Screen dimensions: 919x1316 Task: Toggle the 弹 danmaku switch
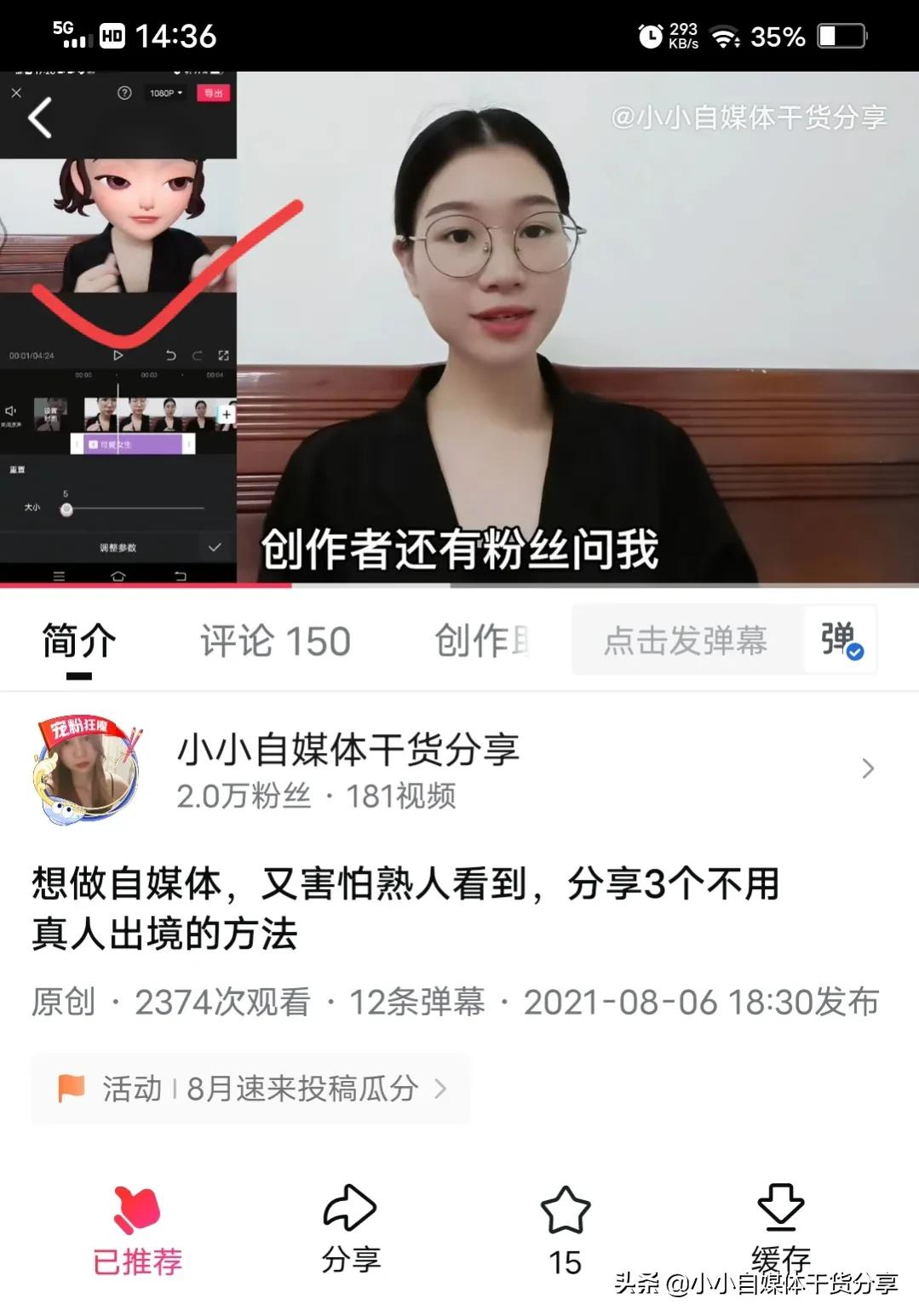tap(841, 641)
